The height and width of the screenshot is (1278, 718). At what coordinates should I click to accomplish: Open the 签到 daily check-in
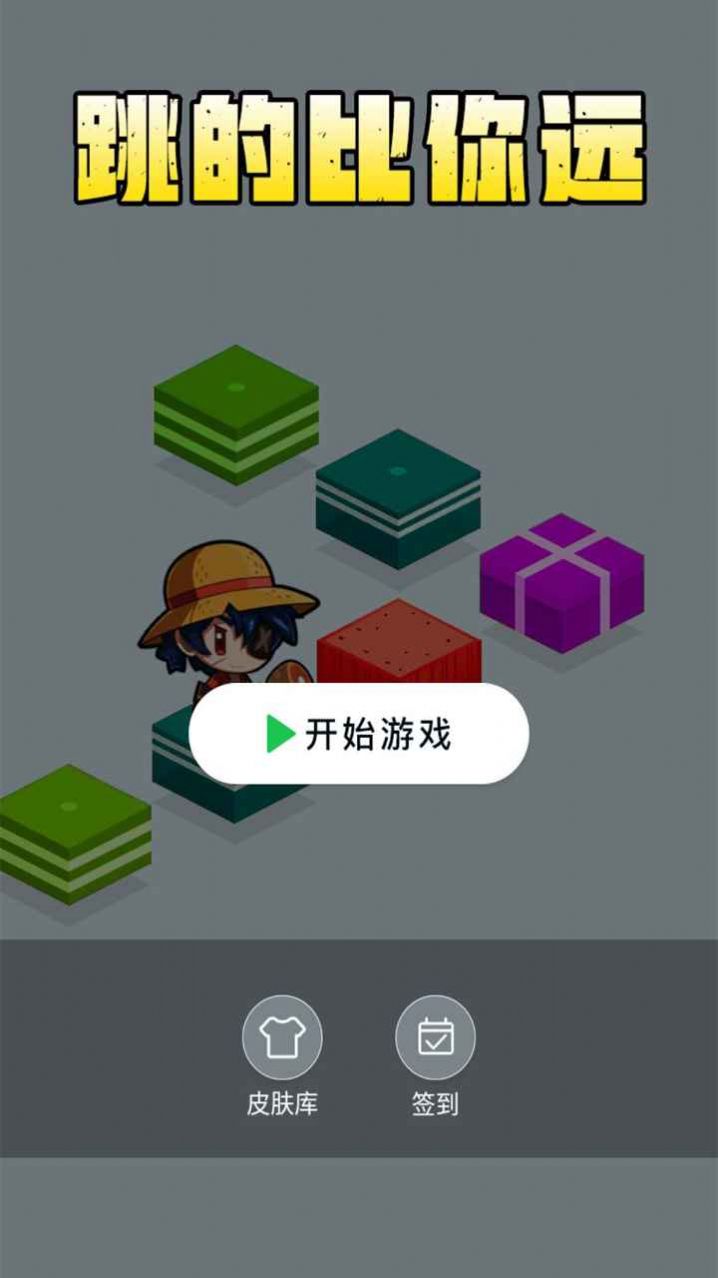click(435, 1038)
